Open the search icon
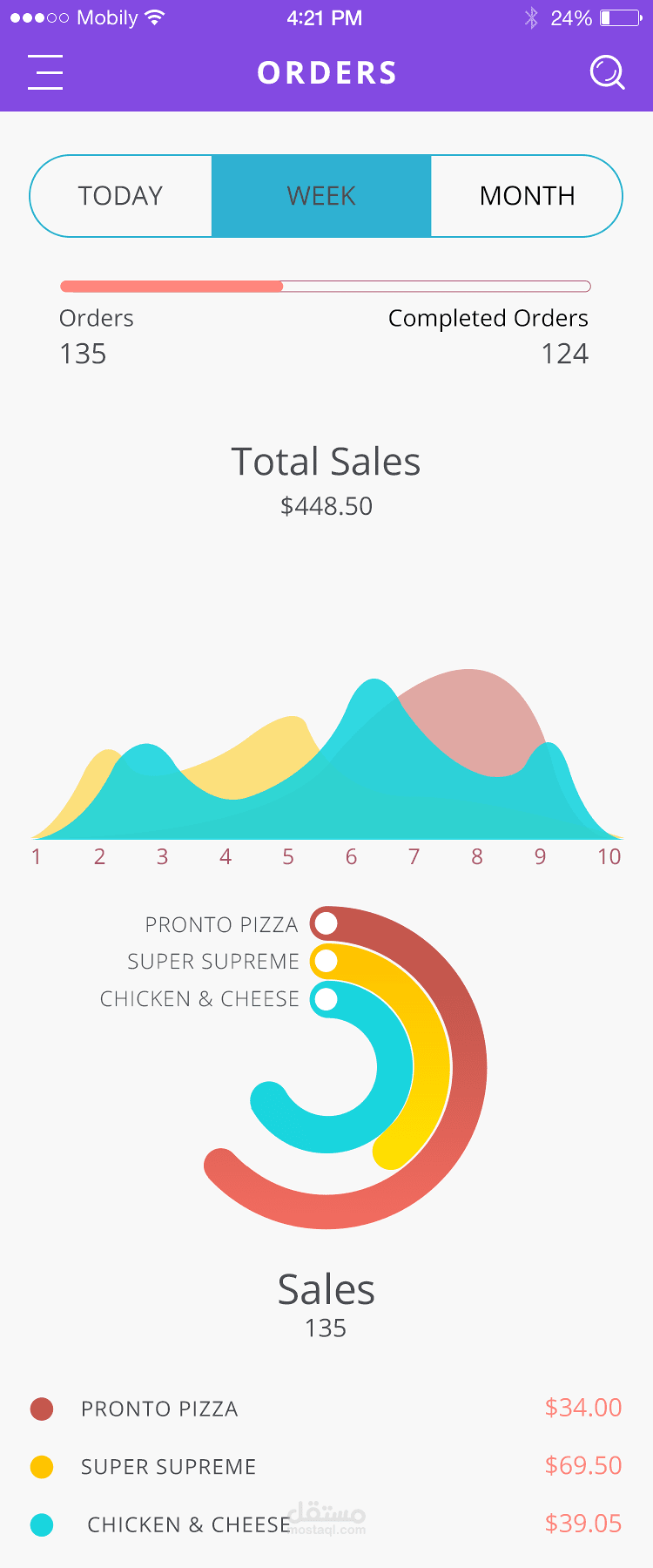Image resolution: width=653 pixels, height=1568 pixels. click(607, 72)
